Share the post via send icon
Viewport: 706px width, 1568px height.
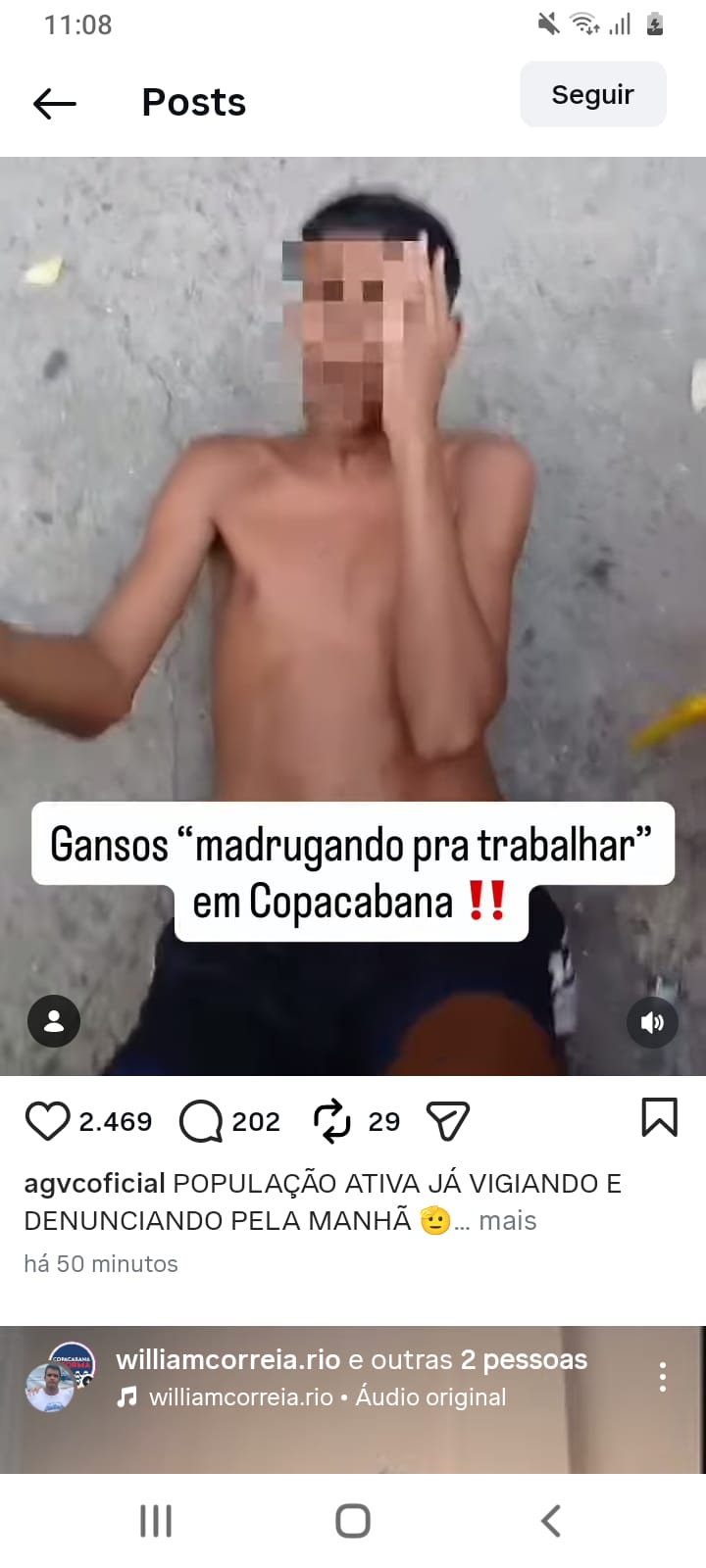coord(448,1121)
